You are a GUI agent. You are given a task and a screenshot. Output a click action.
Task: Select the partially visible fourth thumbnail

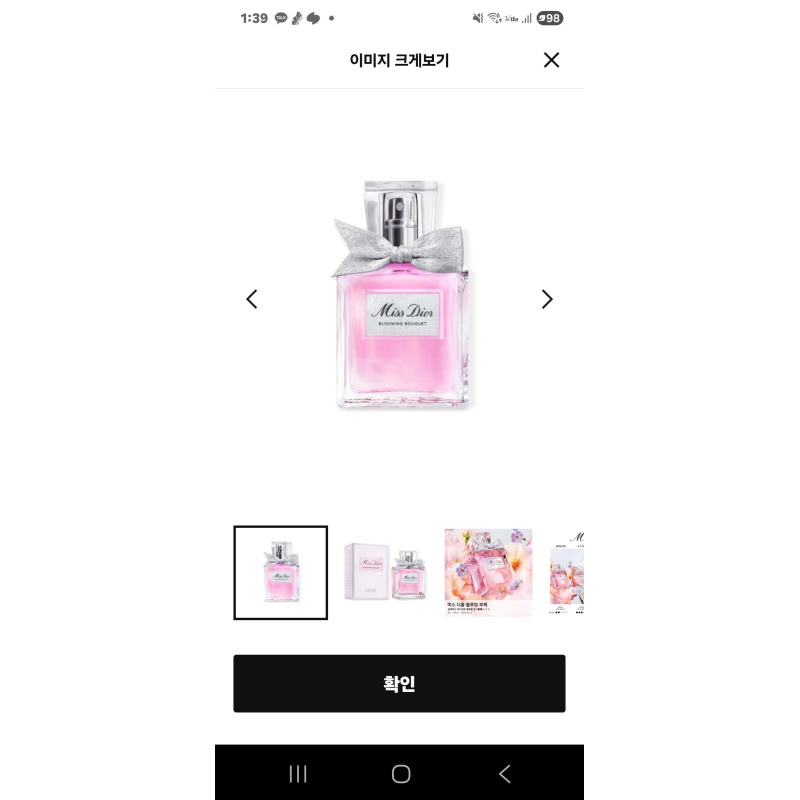(567, 573)
